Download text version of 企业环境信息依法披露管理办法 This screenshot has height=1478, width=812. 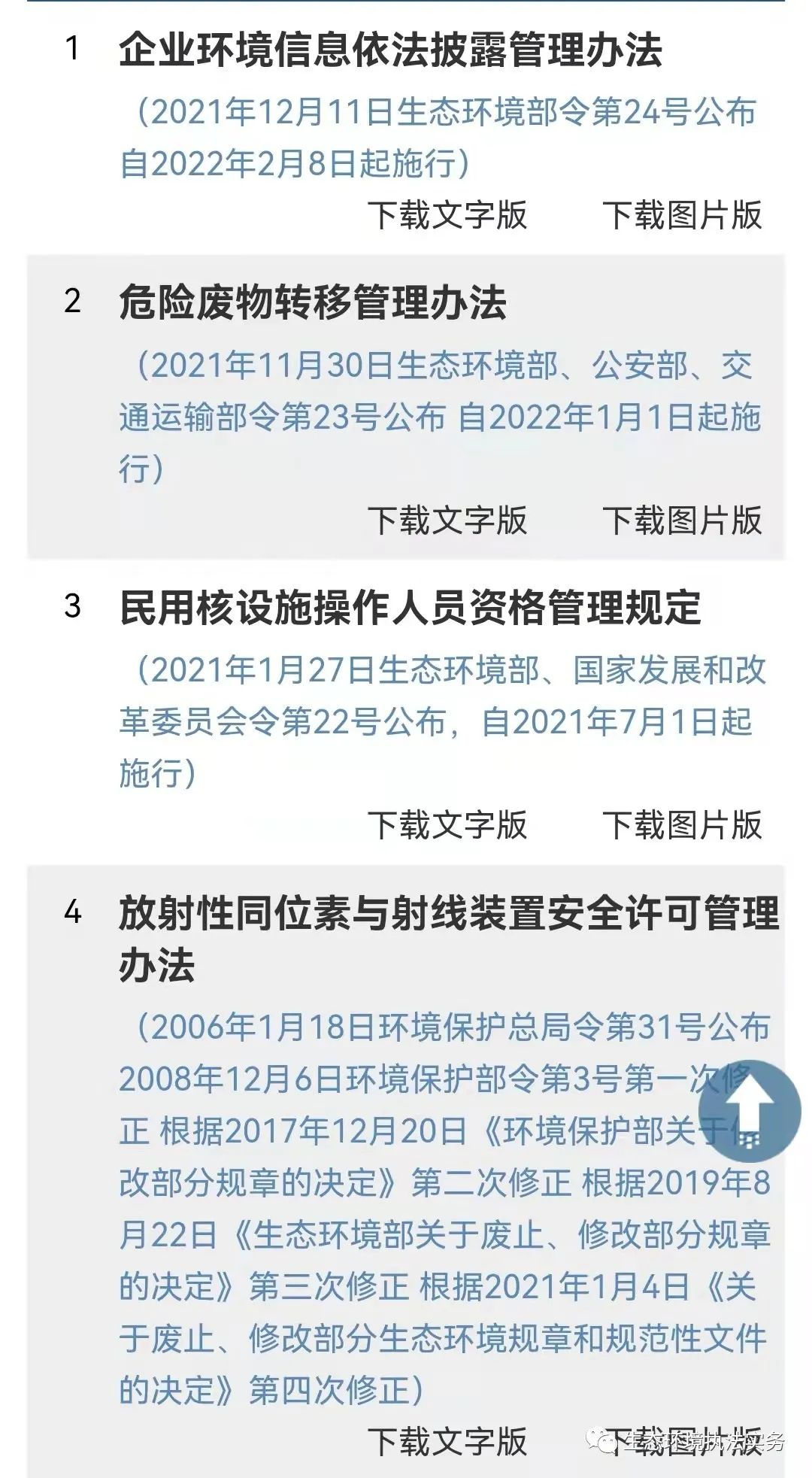447,215
